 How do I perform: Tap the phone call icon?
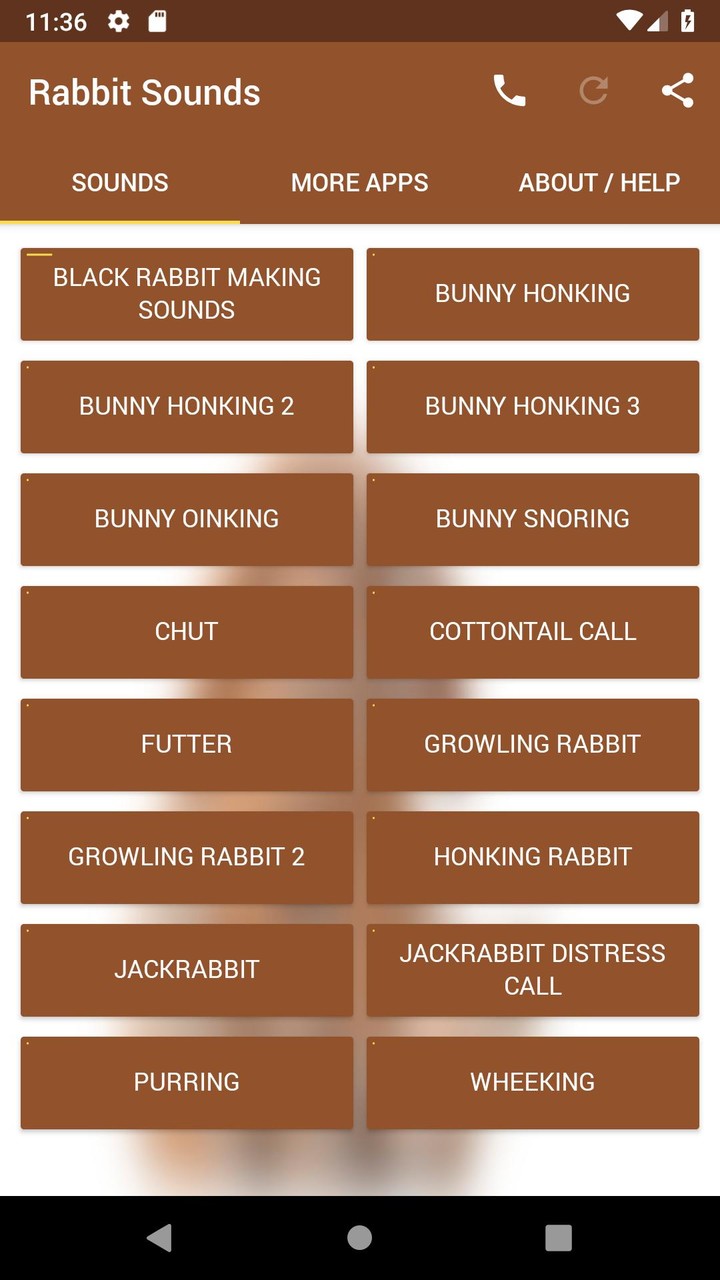pos(509,92)
